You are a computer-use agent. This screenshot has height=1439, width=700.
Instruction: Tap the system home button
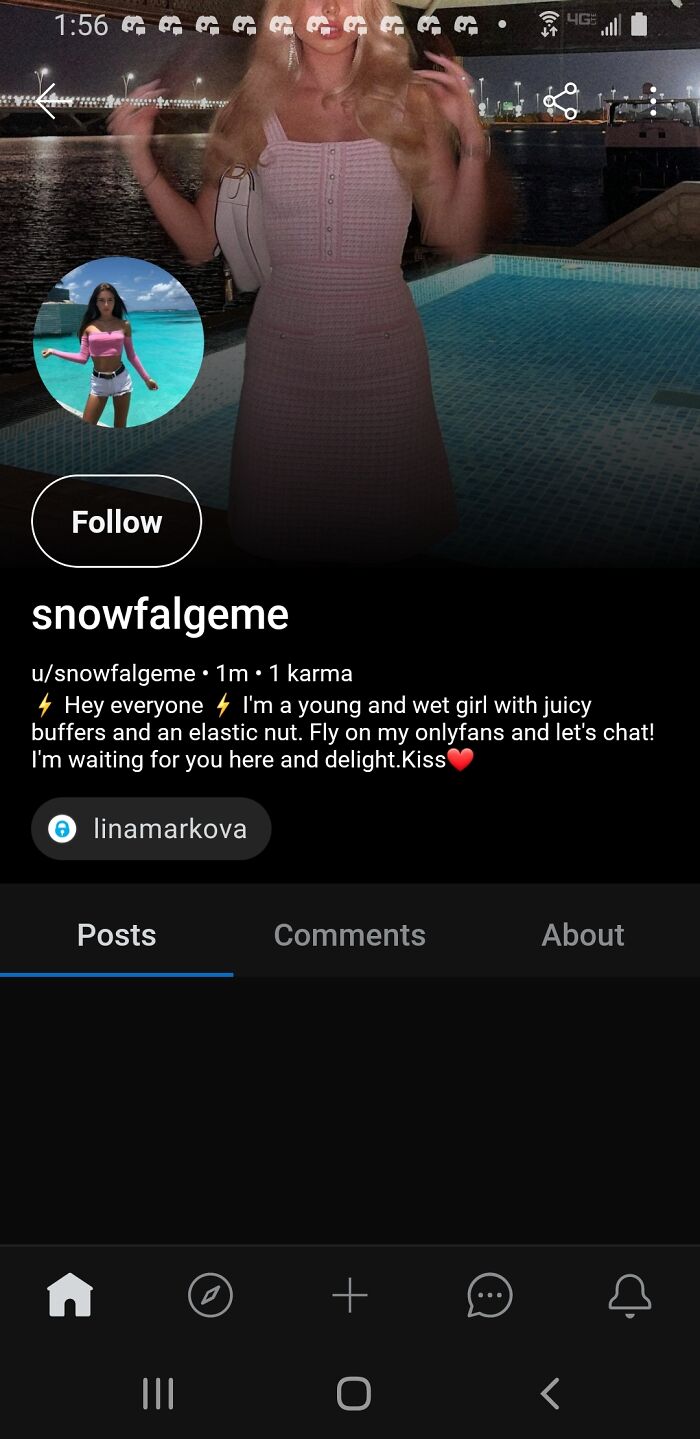click(353, 1393)
